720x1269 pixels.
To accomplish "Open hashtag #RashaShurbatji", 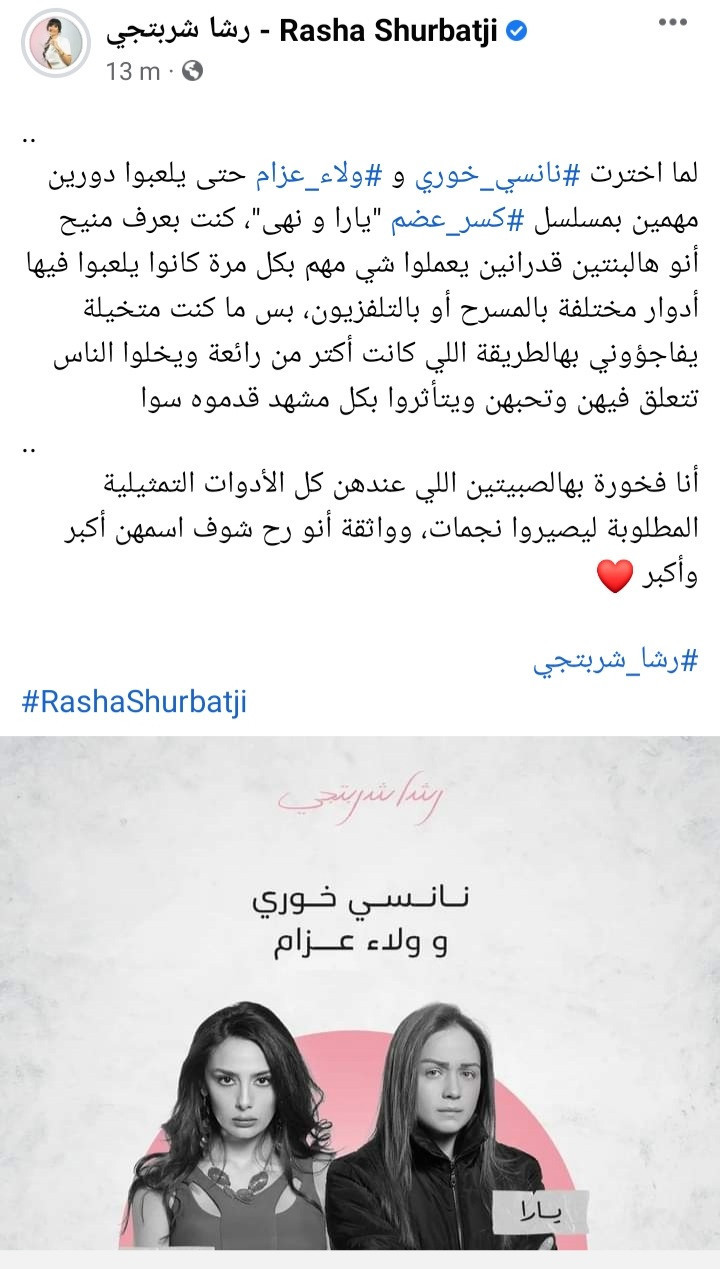I will [x=133, y=701].
